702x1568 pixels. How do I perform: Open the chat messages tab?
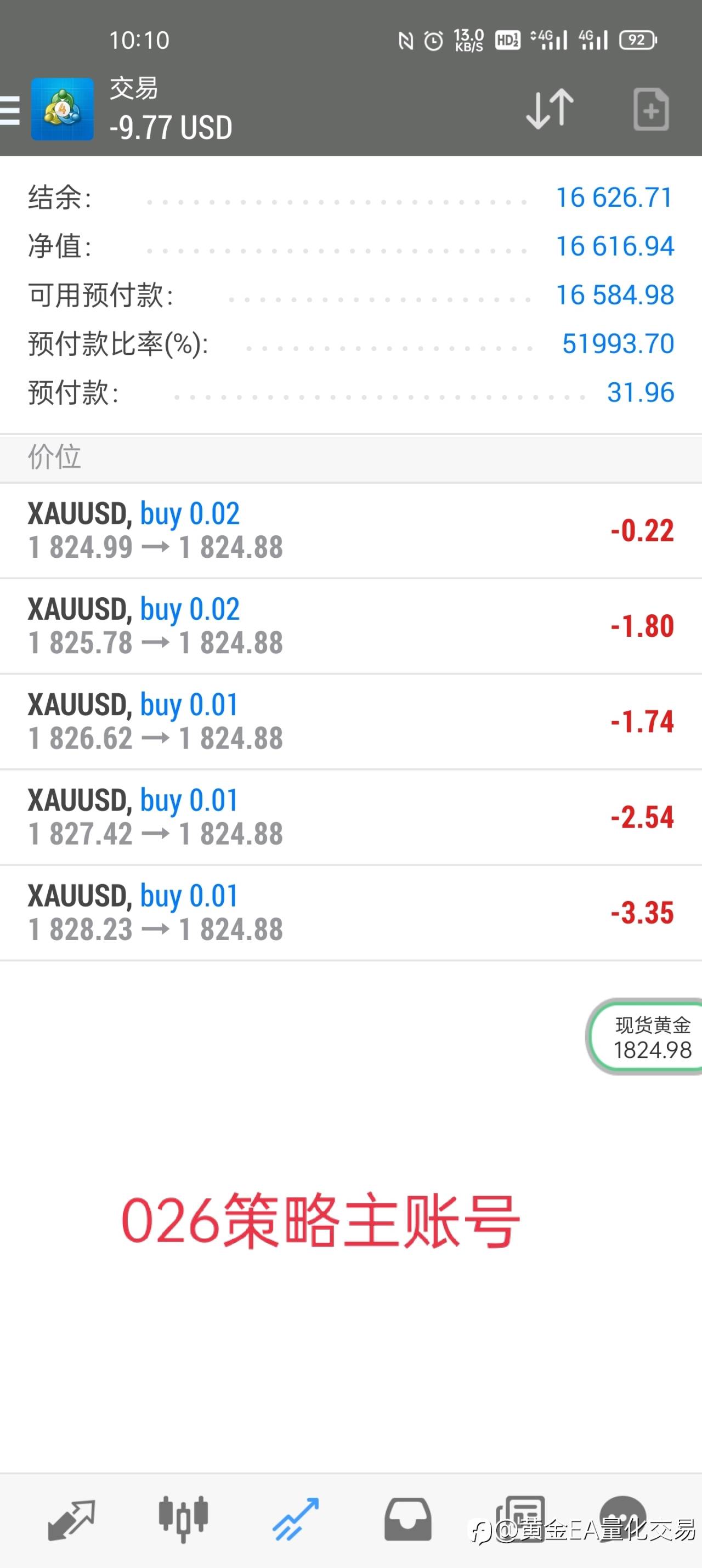(x=622, y=1519)
